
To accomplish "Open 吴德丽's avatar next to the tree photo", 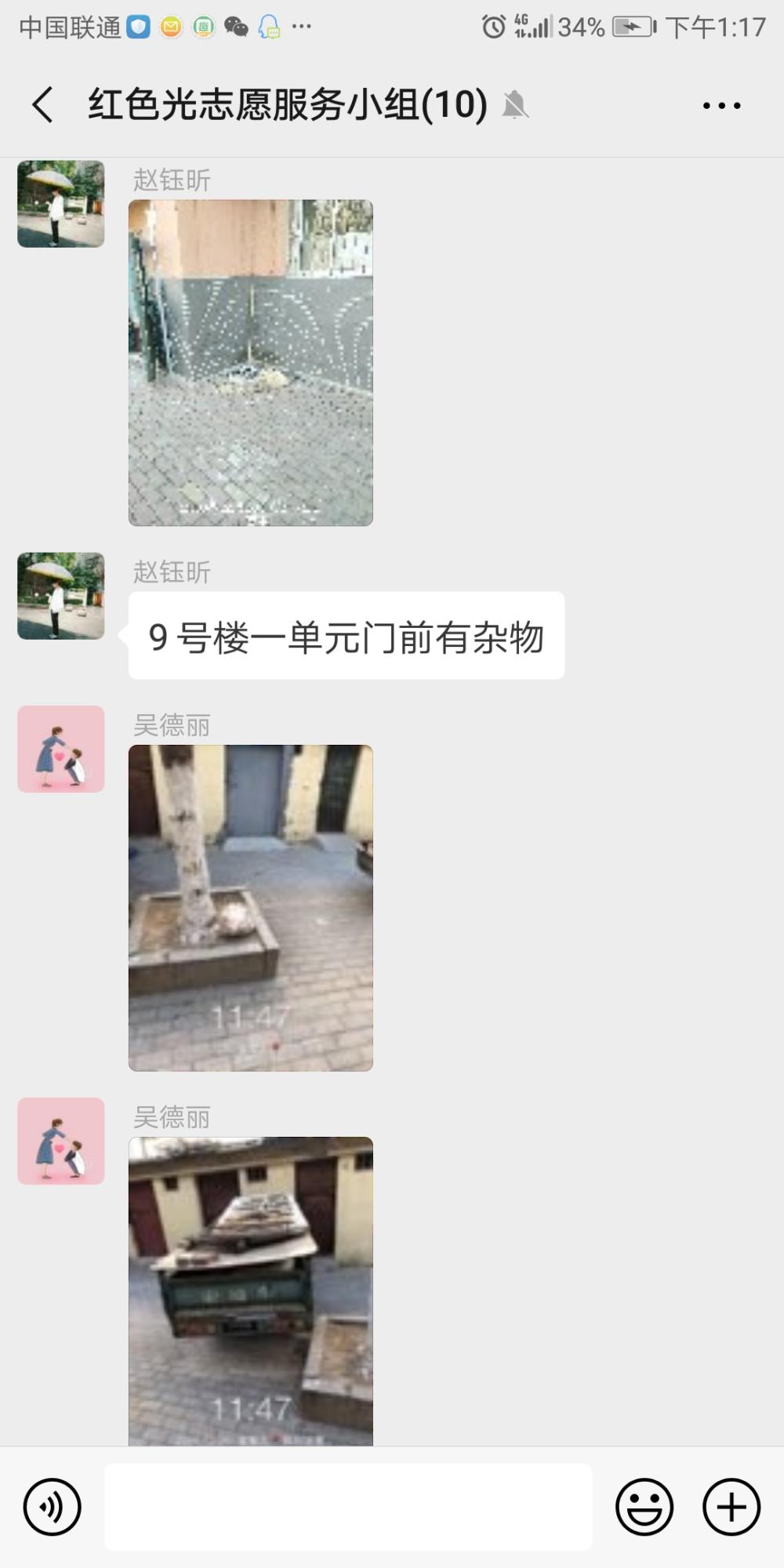I will coord(61,749).
